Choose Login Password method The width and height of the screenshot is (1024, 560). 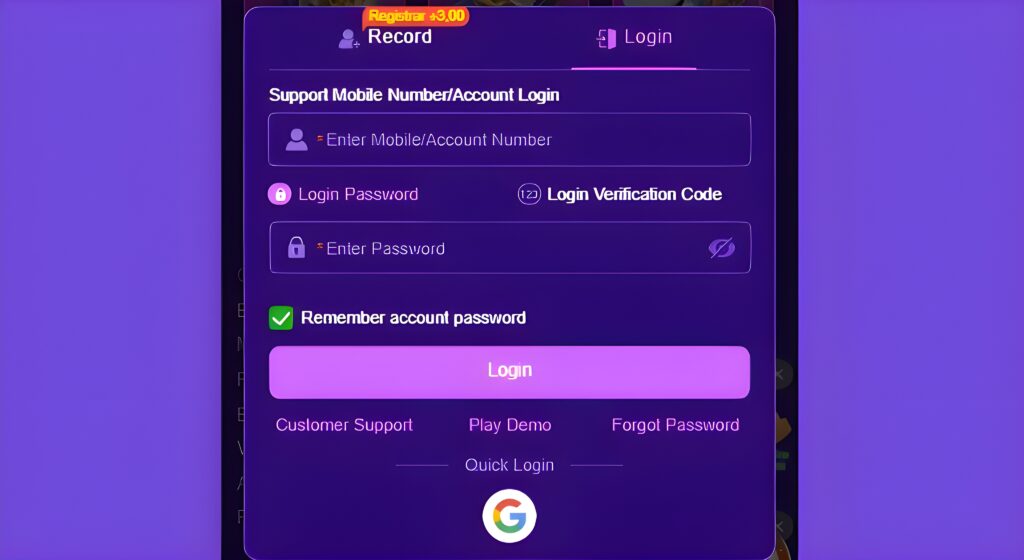point(344,194)
